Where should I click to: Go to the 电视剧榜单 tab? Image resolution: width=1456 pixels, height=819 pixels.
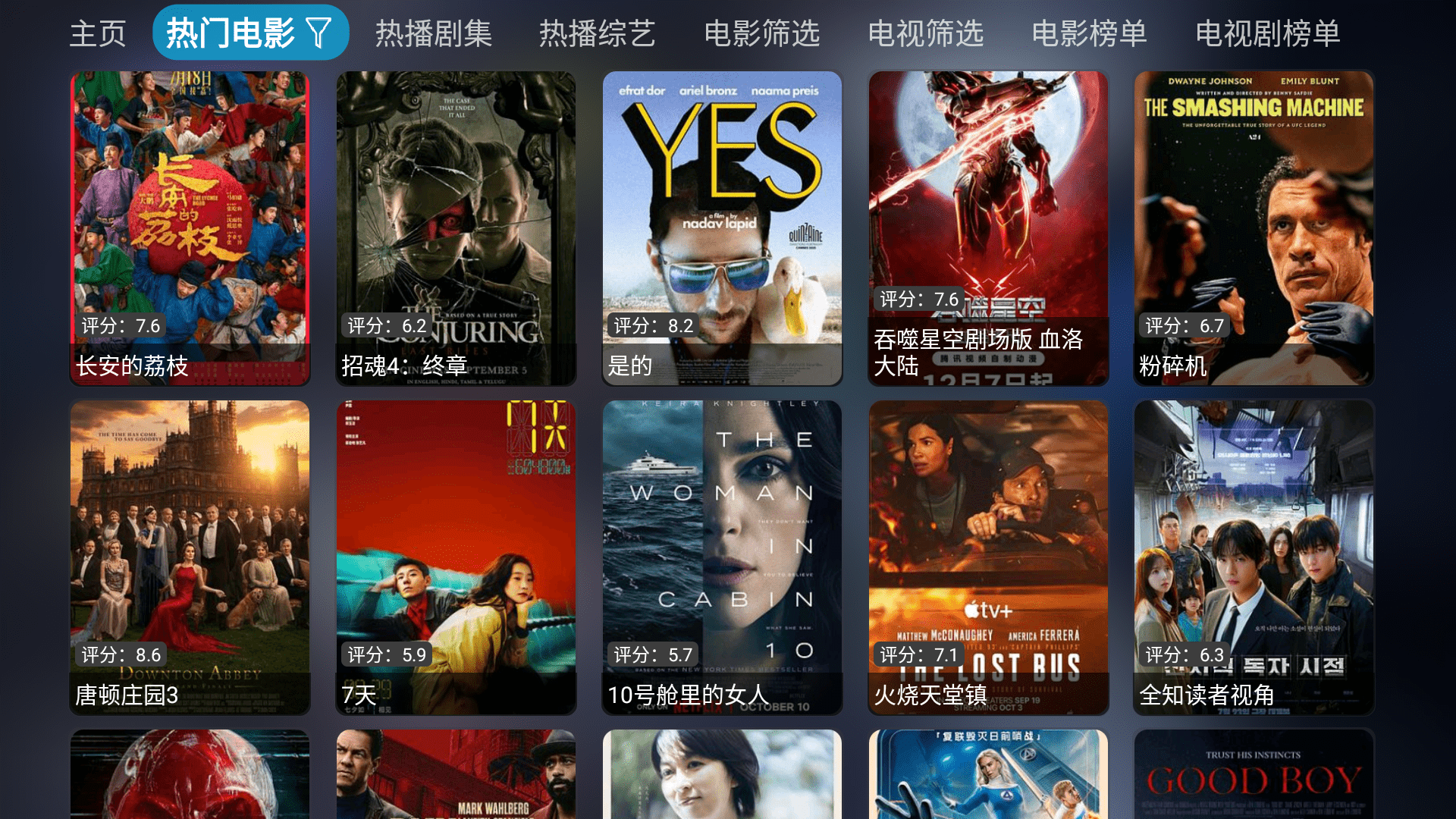[1267, 33]
